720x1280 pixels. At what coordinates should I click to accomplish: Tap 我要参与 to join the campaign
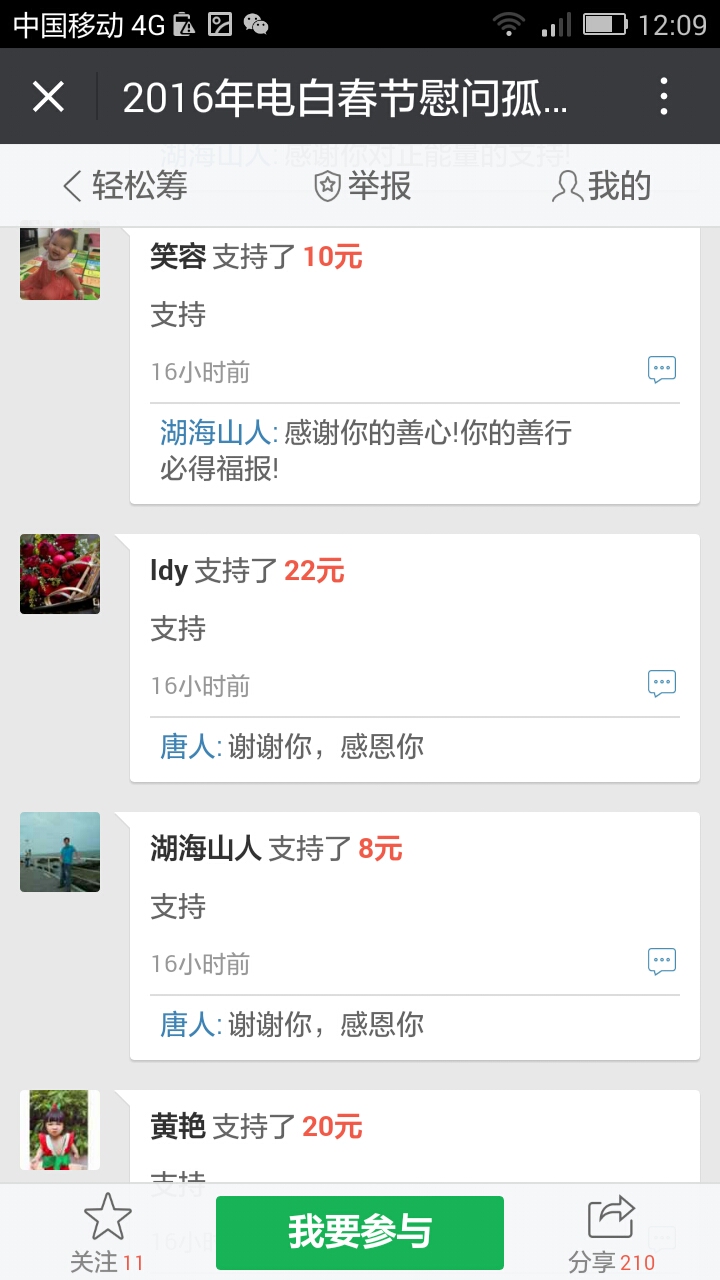pyautogui.click(x=360, y=1232)
